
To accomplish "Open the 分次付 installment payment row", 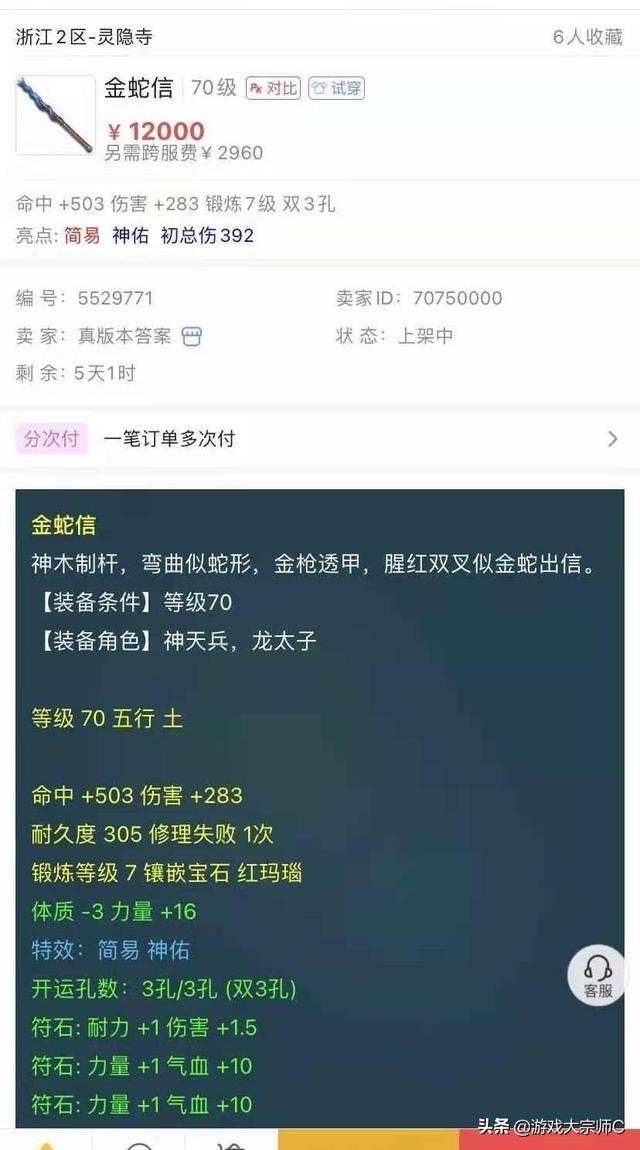I will click(320, 439).
